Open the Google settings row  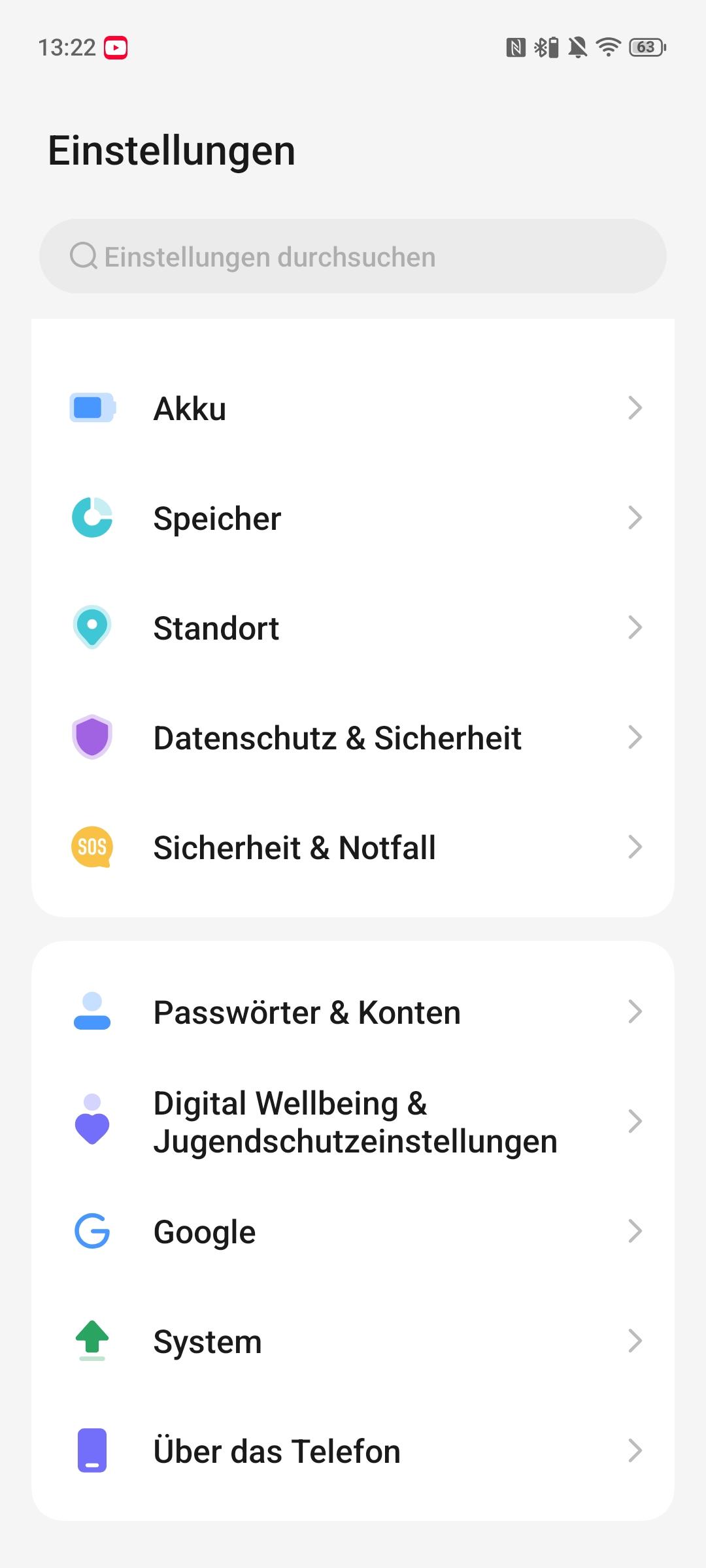pos(353,1232)
